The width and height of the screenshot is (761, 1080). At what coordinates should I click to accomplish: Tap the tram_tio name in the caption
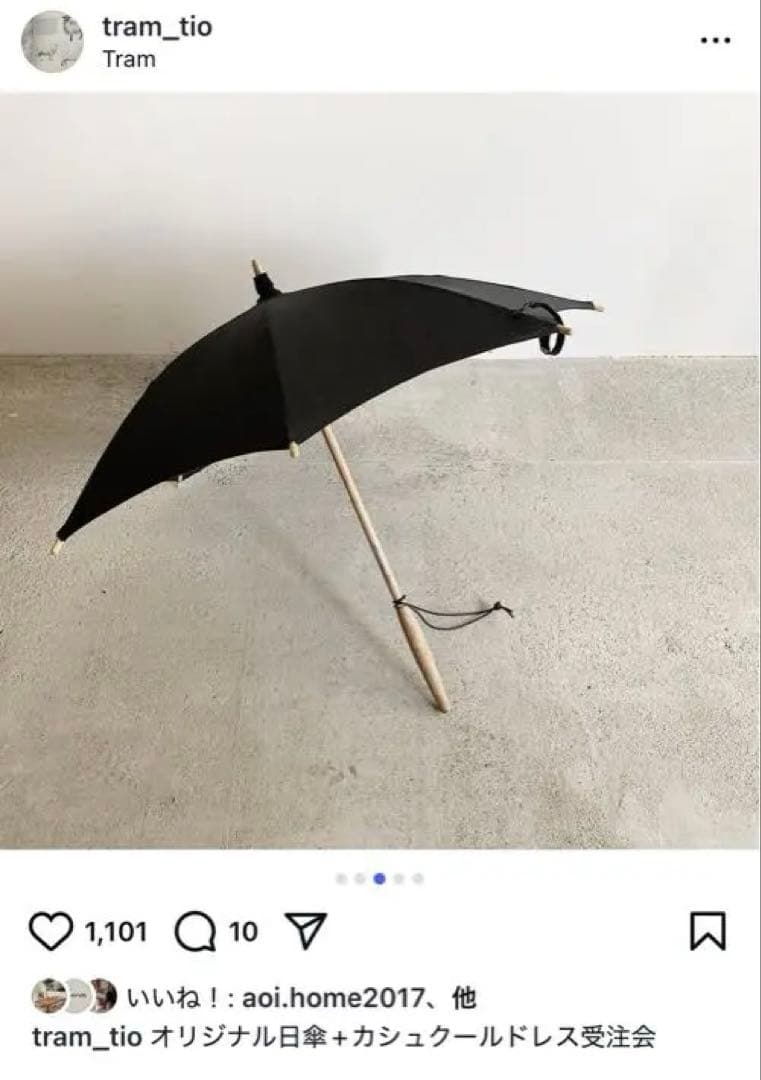88,1037
